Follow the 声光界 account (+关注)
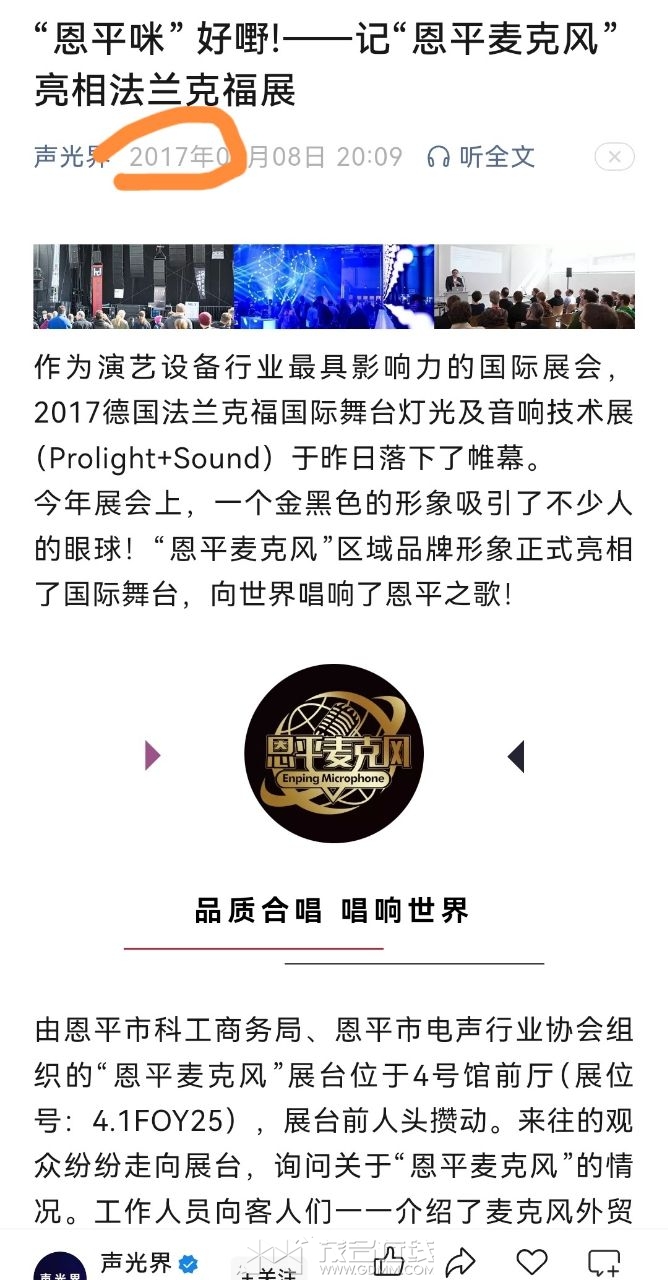The image size is (668, 1280). point(267,1273)
